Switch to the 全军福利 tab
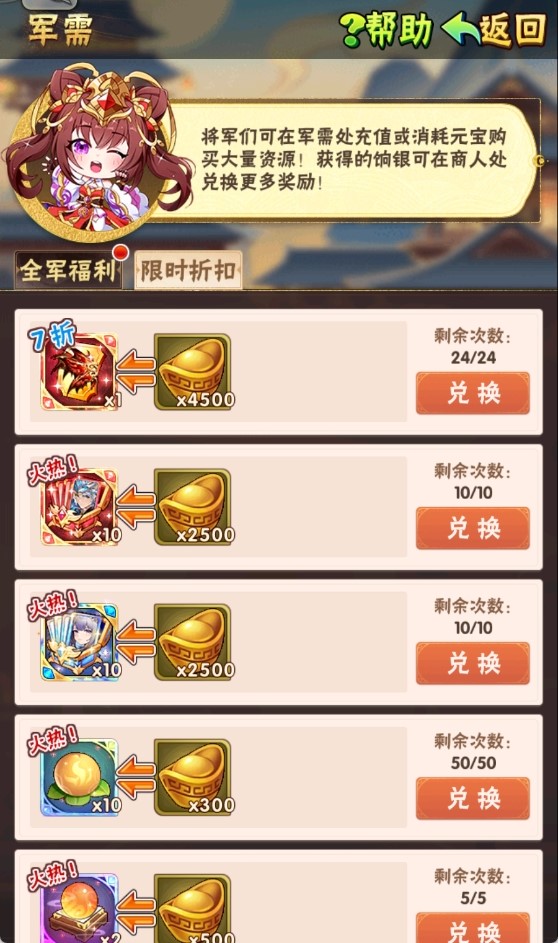 [69, 270]
